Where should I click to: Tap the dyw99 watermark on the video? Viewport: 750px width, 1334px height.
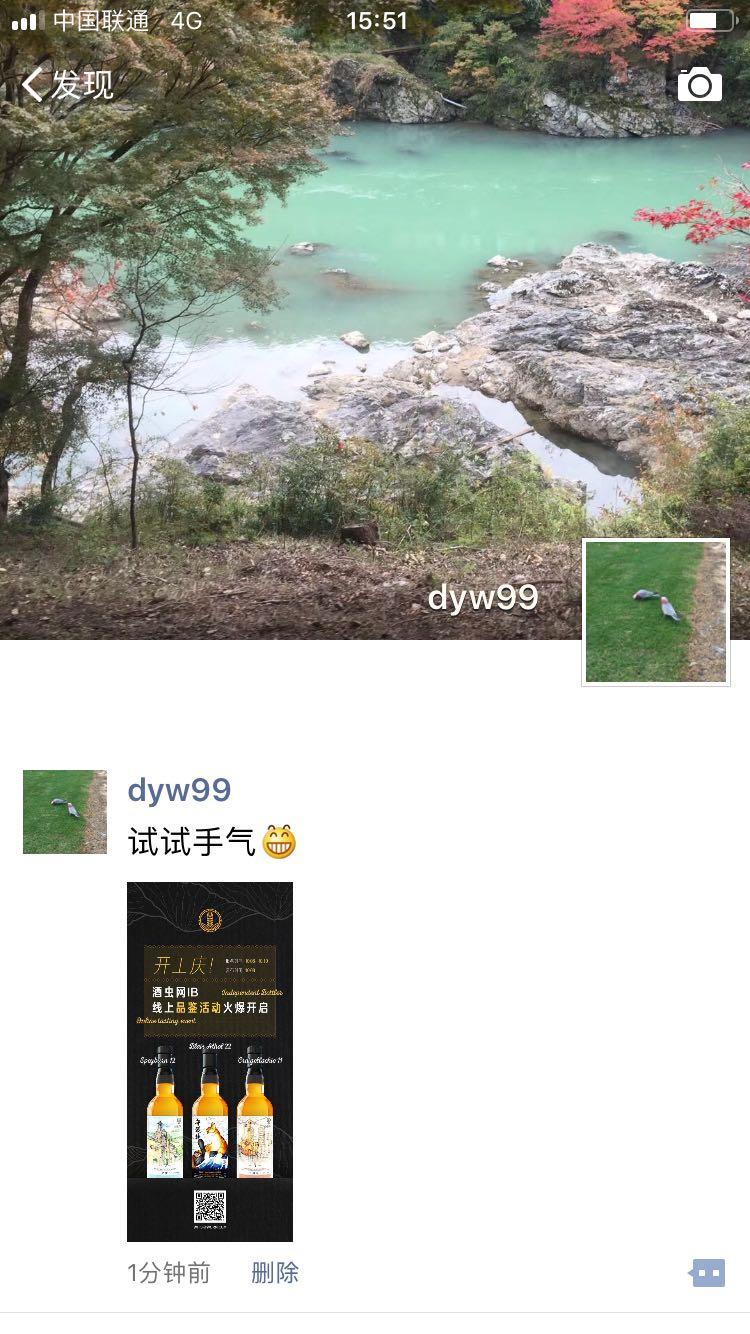click(x=484, y=598)
